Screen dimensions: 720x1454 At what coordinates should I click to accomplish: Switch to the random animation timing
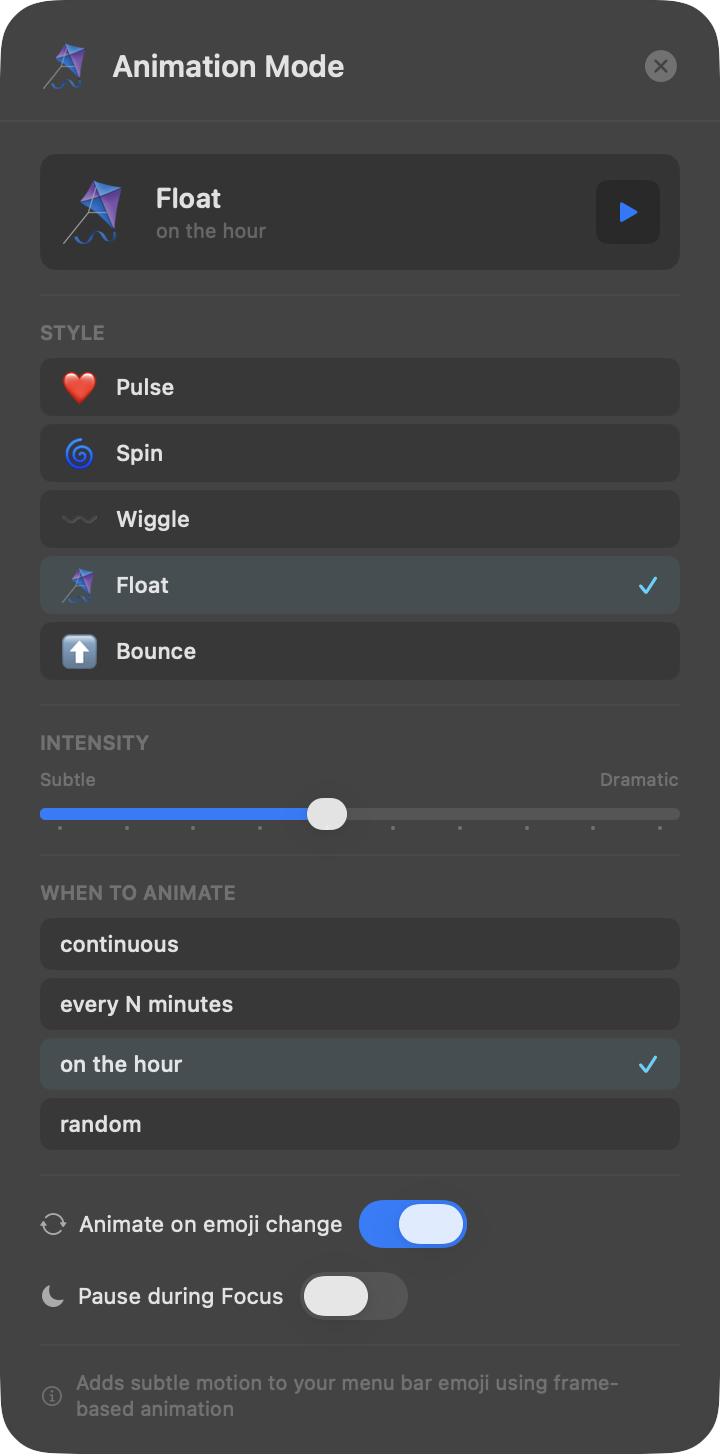360,1124
